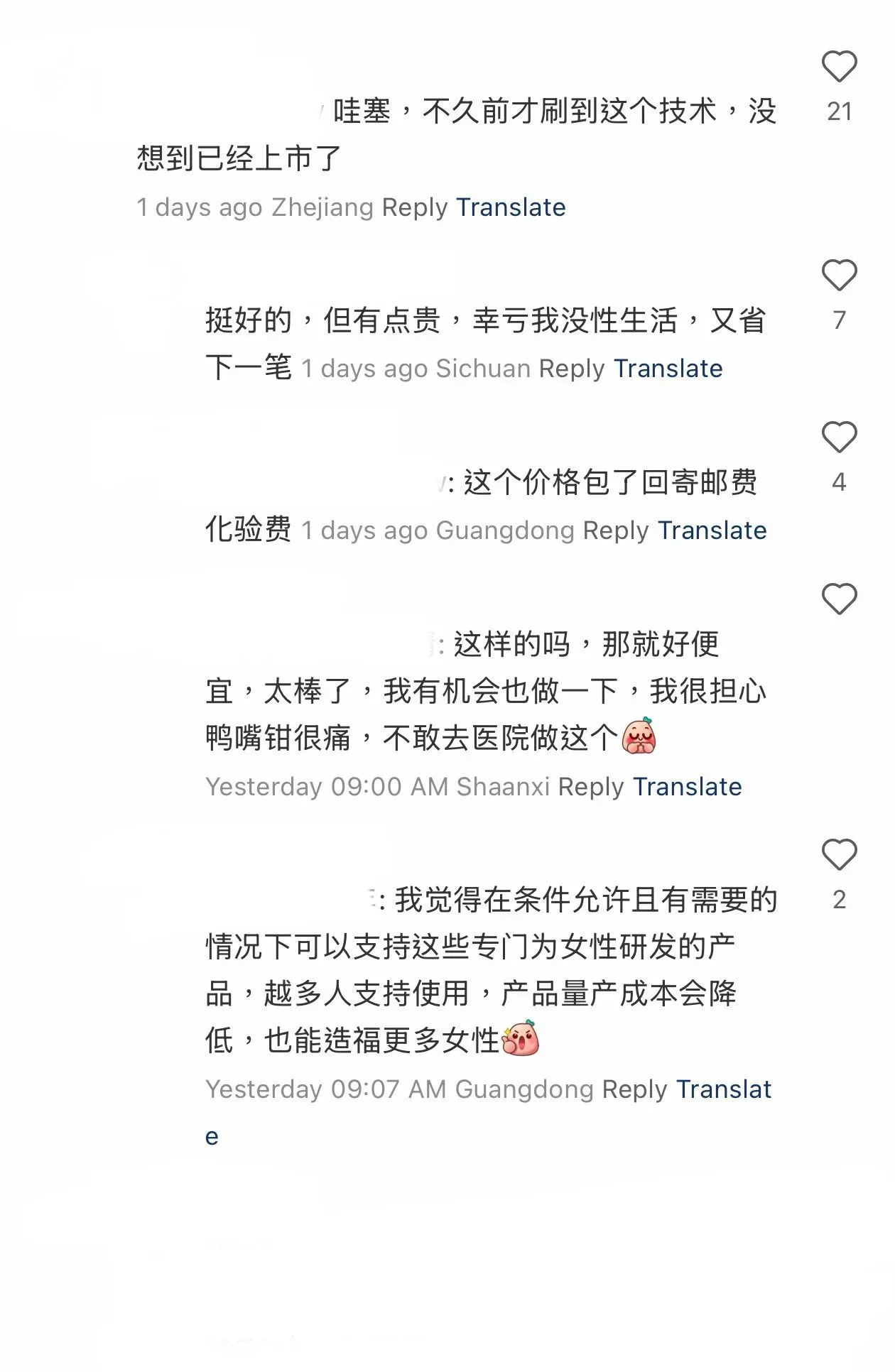This screenshot has height=1372, width=895.
Task: Reply to the Shaanxi comment
Action: [591, 787]
